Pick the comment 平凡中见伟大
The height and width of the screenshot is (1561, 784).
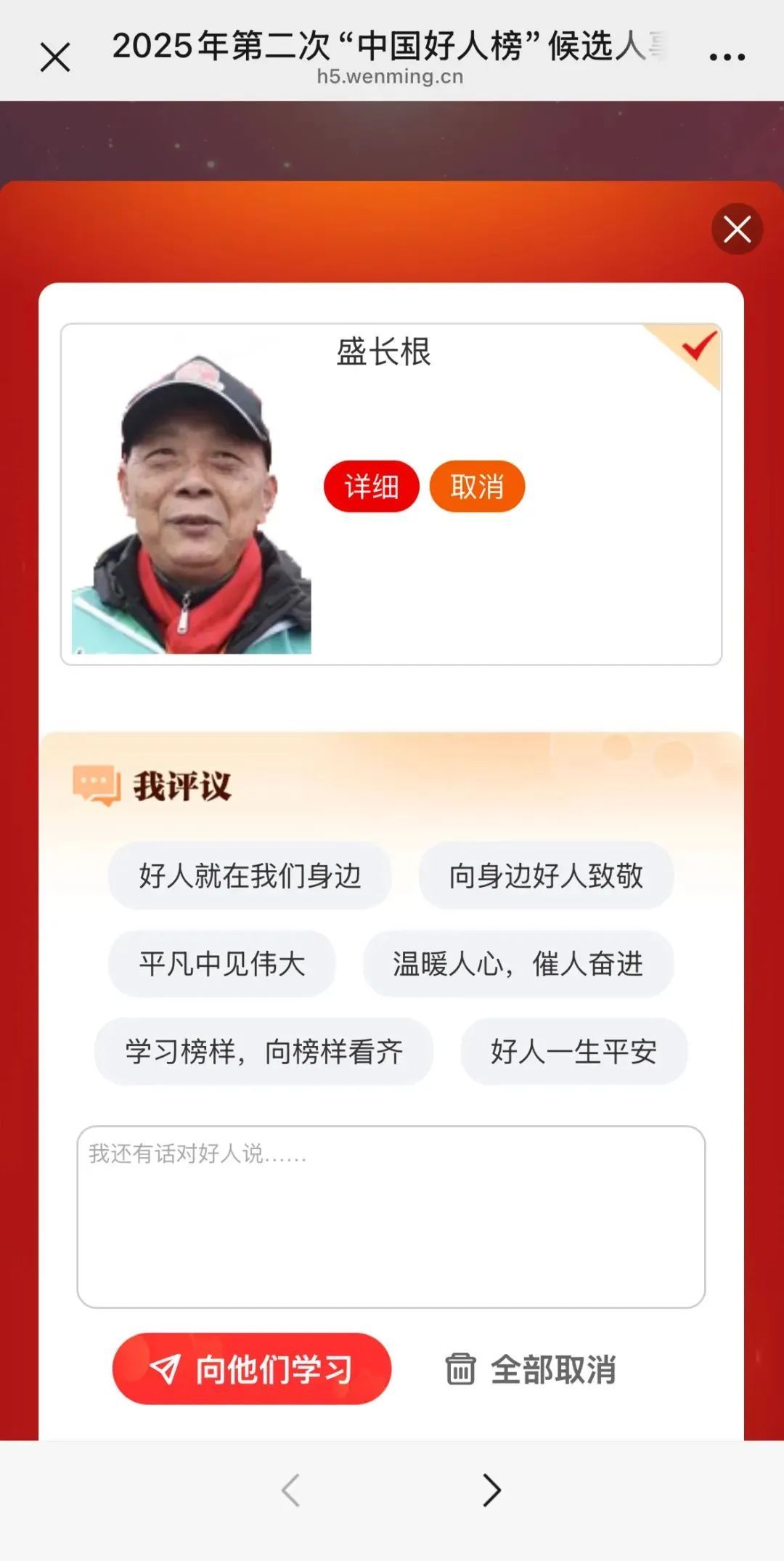coord(222,964)
